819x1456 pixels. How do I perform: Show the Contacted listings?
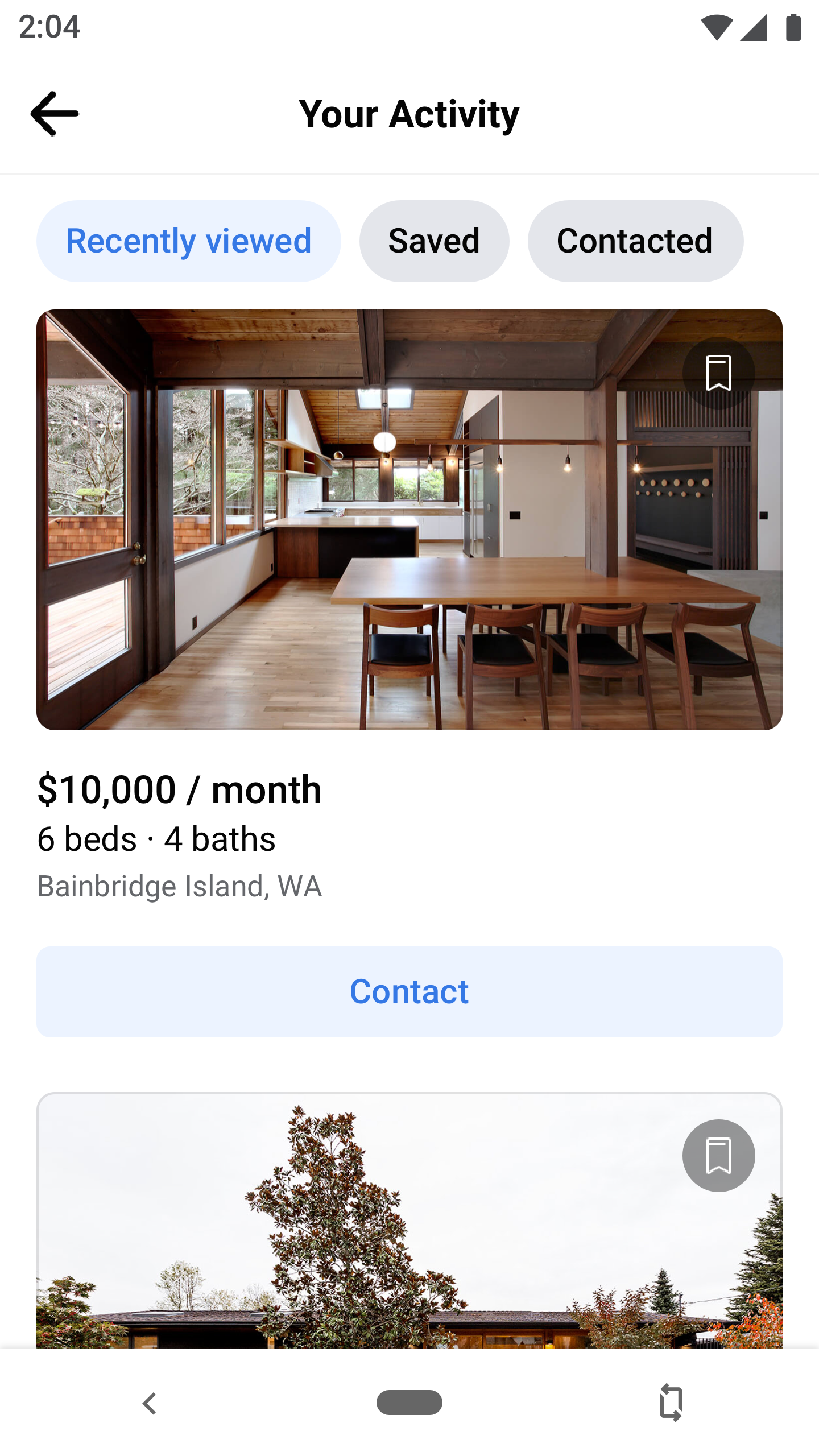[635, 241]
